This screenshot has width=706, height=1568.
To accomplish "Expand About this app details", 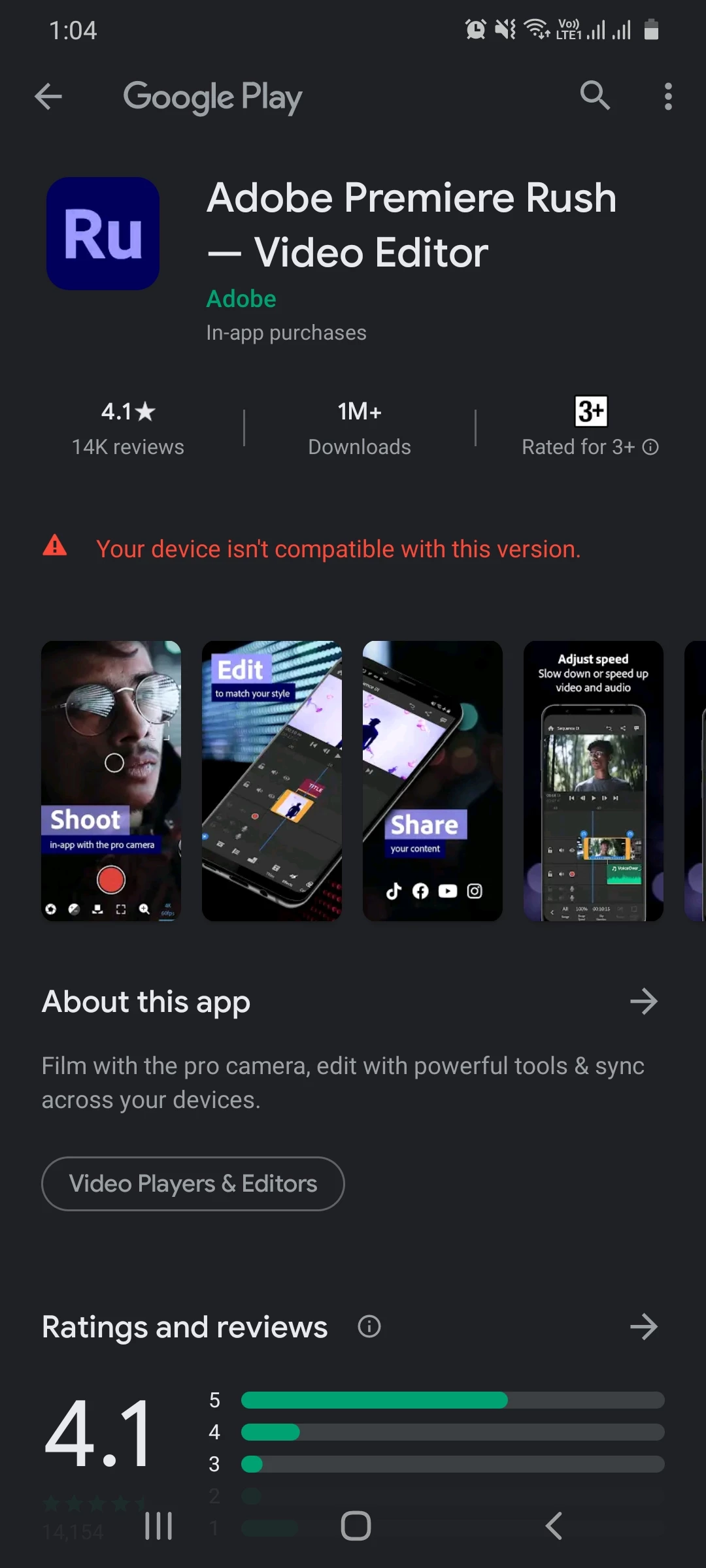I will (x=643, y=1002).
